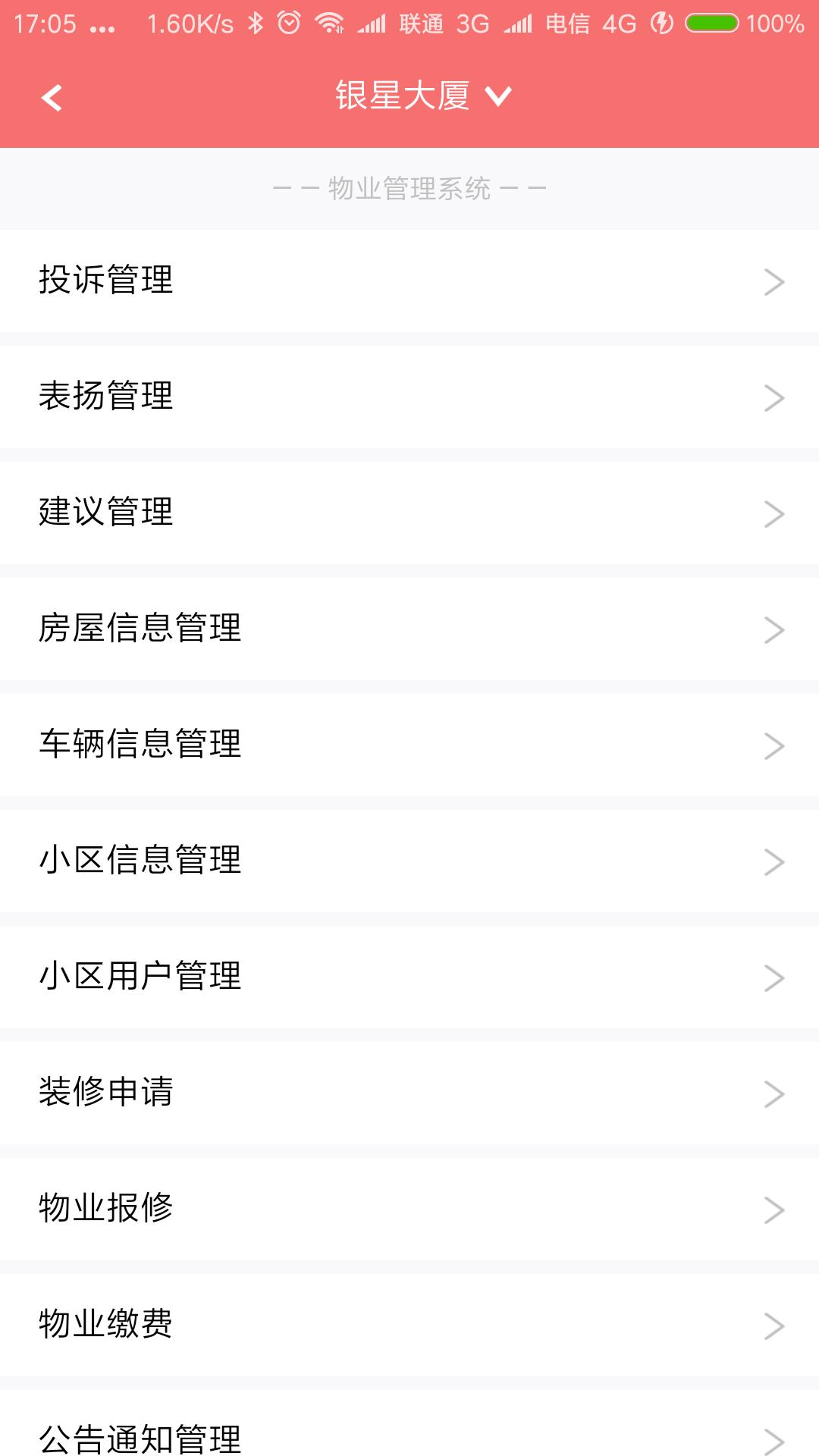The height and width of the screenshot is (1456, 819).
Task: Tap the 联通 3G signal indicator
Action: [421, 24]
